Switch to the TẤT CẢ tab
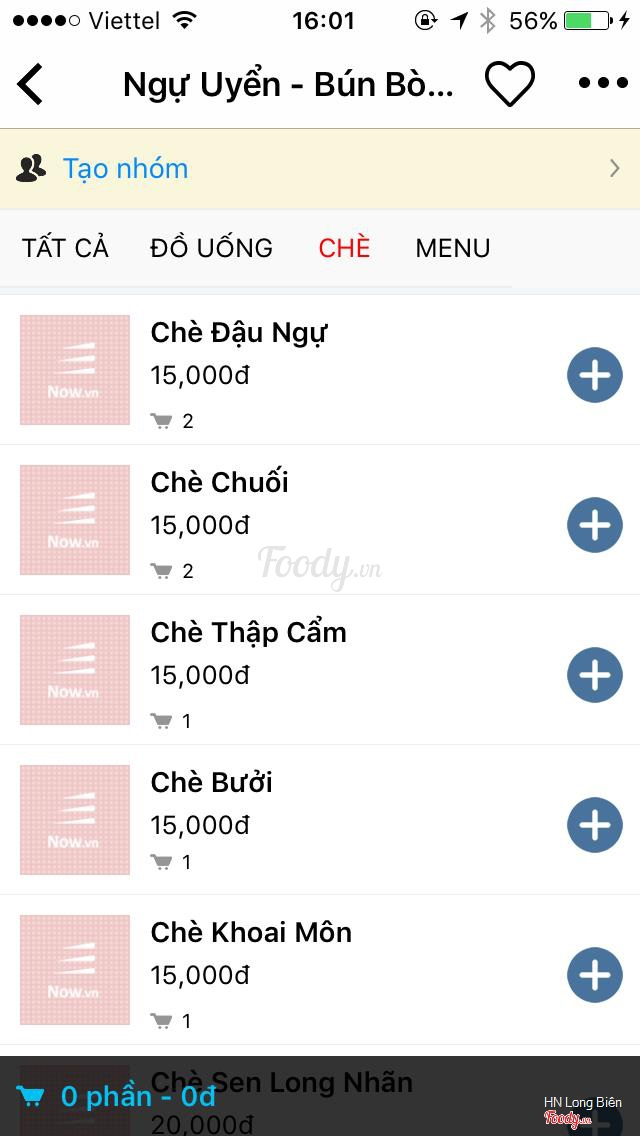Image resolution: width=640 pixels, height=1136 pixels. tap(65, 248)
